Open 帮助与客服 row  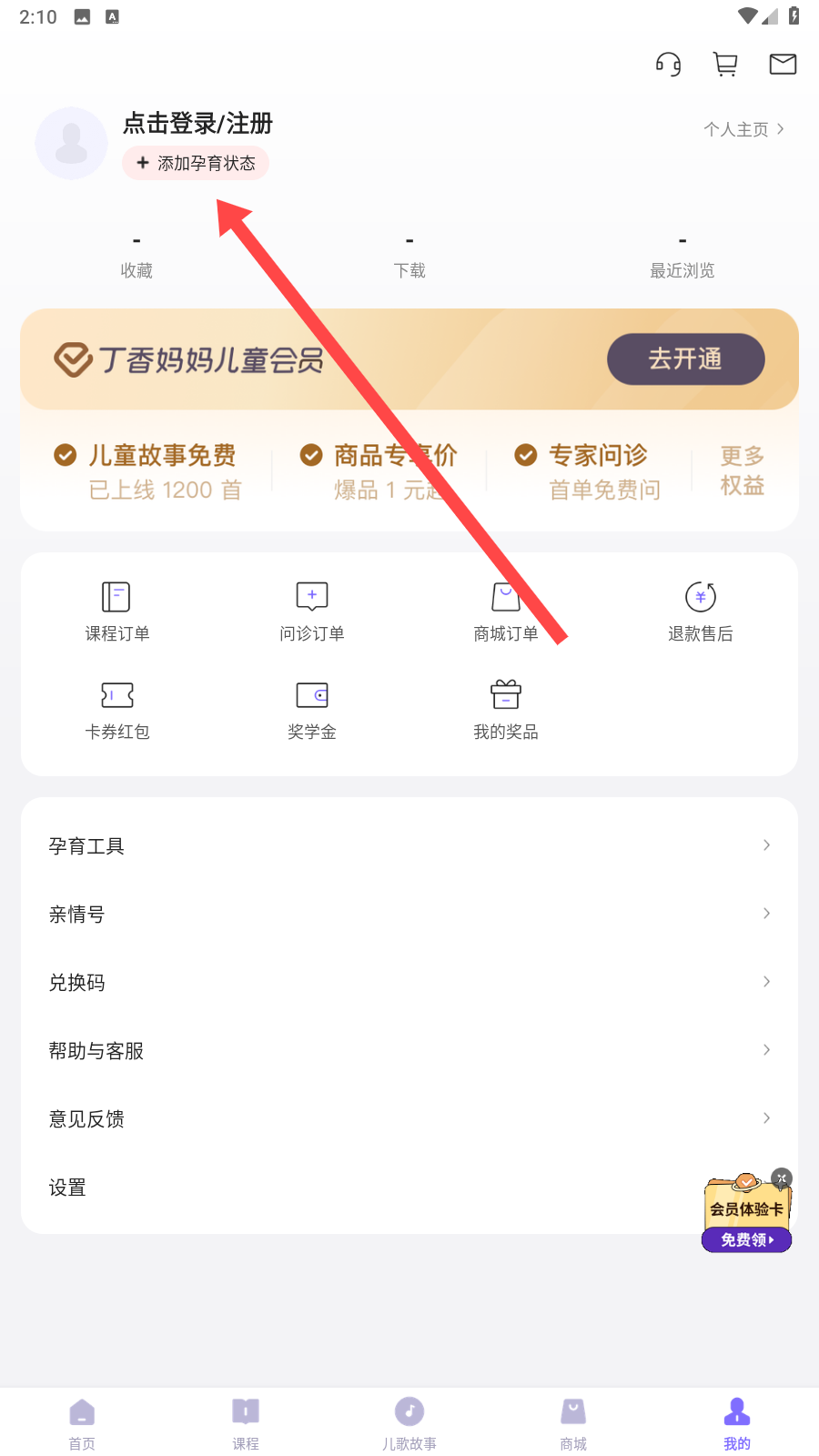(409, 1050)
